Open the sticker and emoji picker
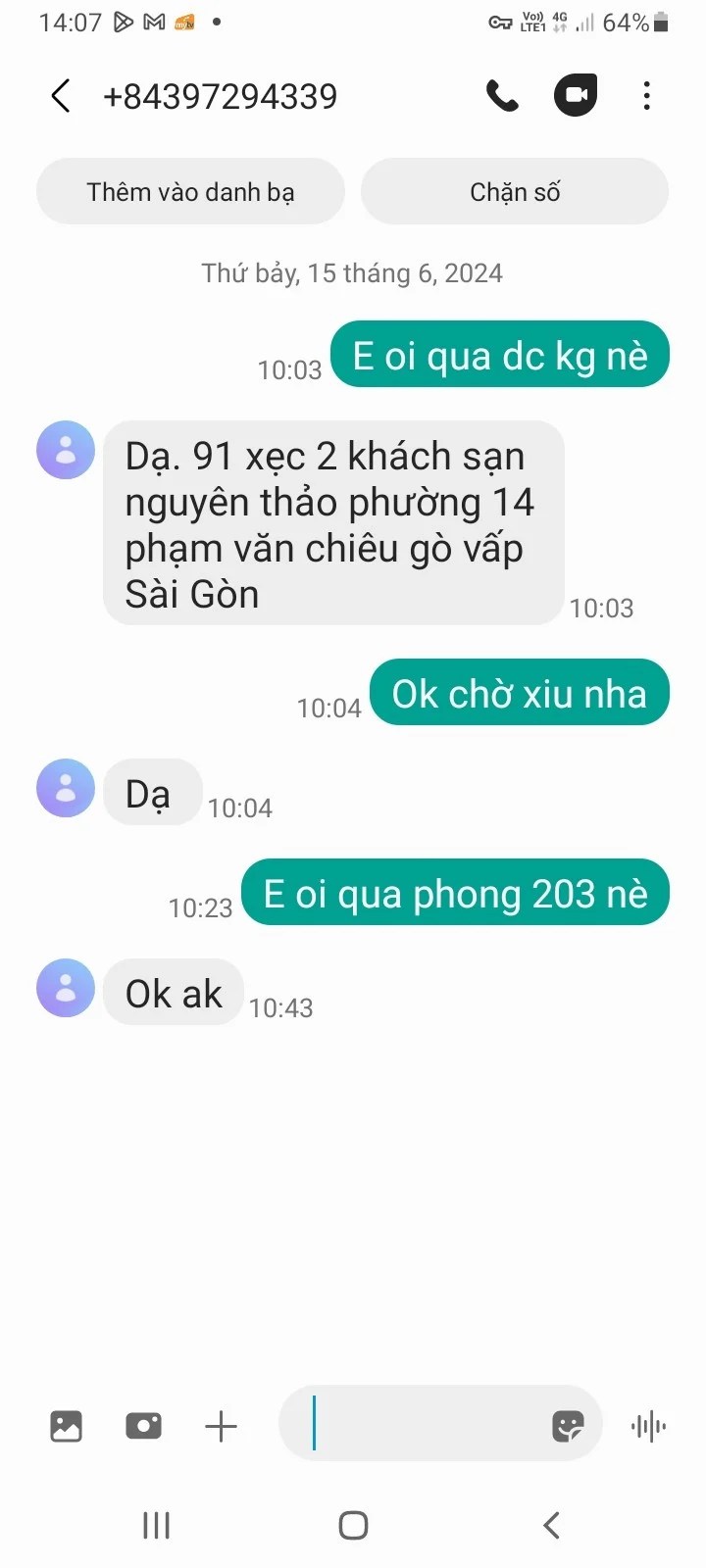The width and height of the screenshot is (706, 1568). pos(568,1426)
